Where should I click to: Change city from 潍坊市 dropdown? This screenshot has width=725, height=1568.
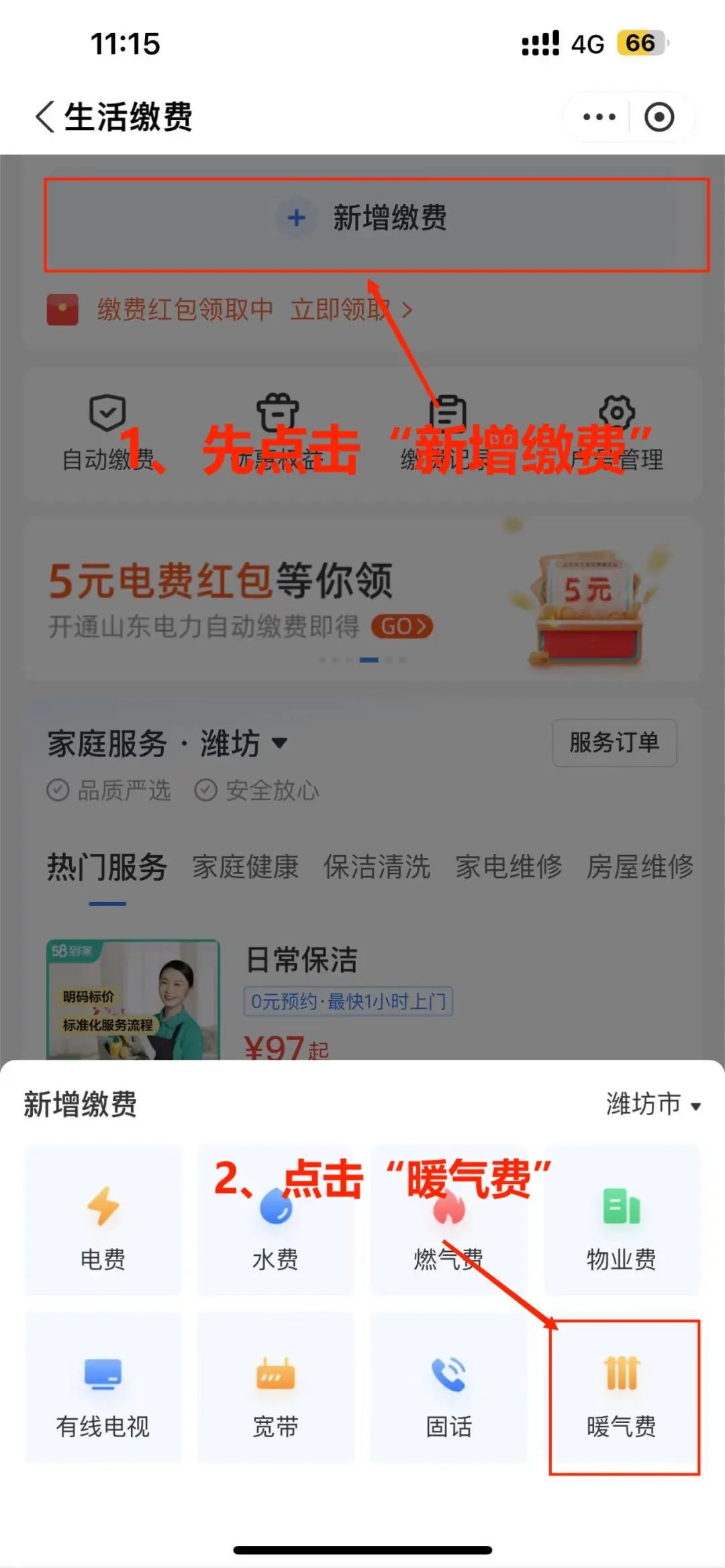pyautogui.click(x=653, y=1104)
